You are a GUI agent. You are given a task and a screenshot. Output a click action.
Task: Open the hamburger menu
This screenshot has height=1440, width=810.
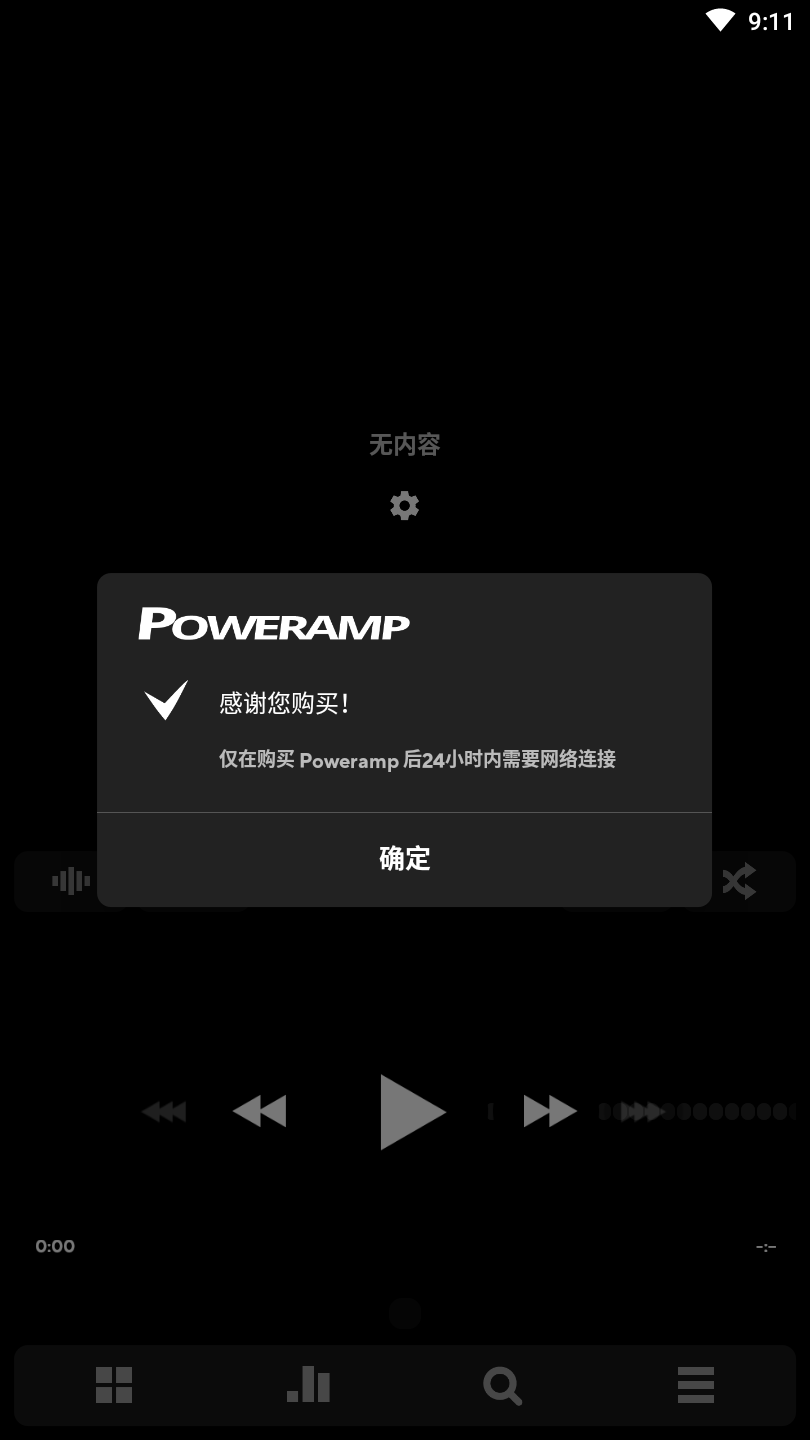(695, 1385)
